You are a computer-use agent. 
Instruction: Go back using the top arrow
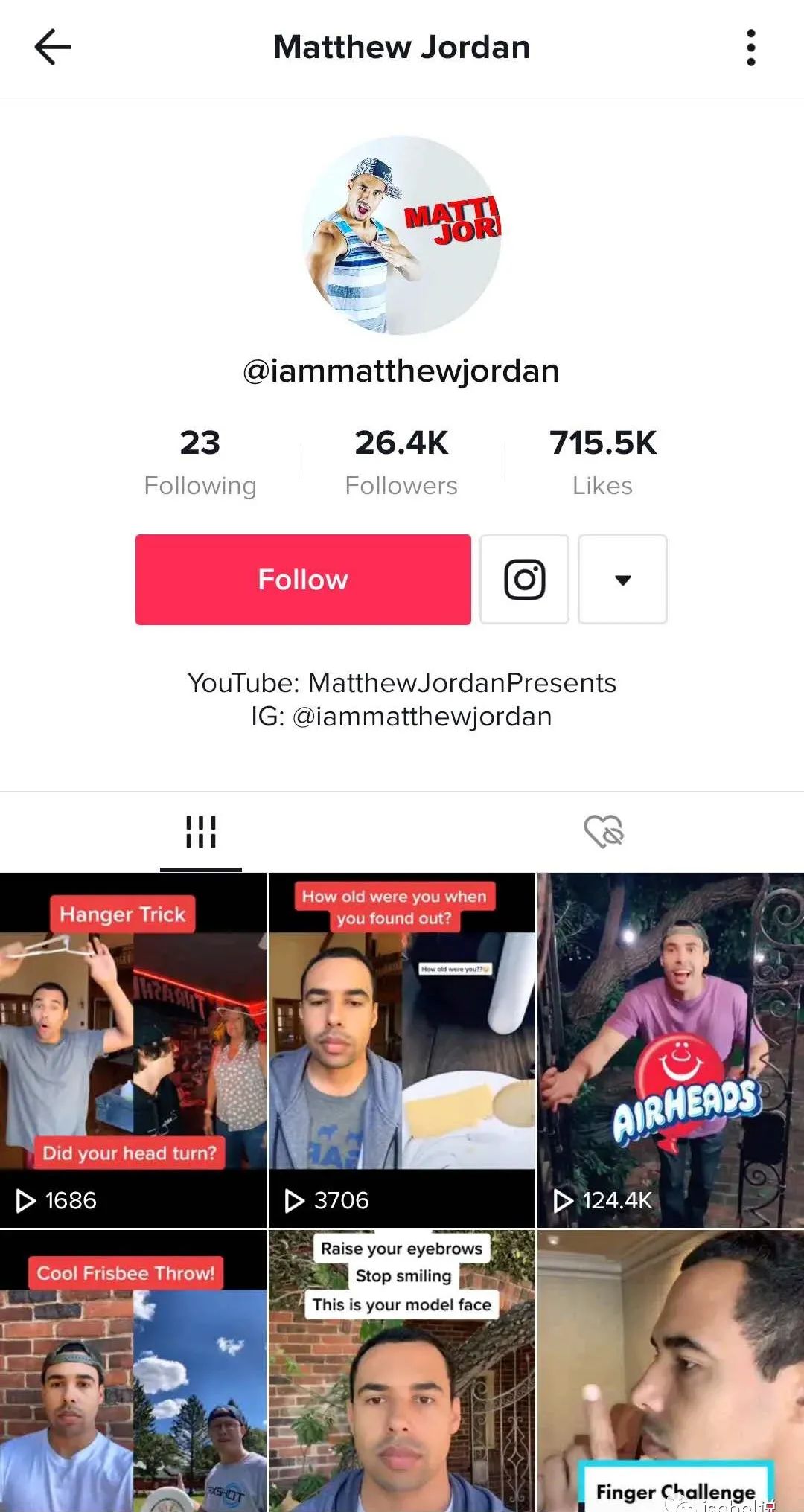coord(53,48)
